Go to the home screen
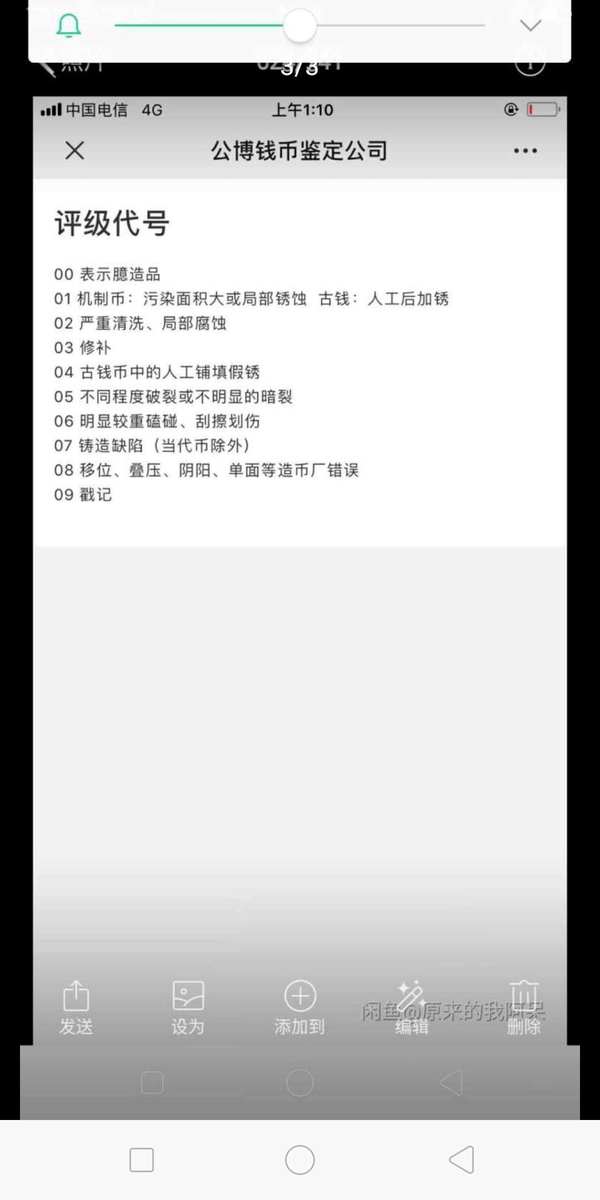Image resolution: width=600 pixels, height=1200 pixels. point(300,1159)
